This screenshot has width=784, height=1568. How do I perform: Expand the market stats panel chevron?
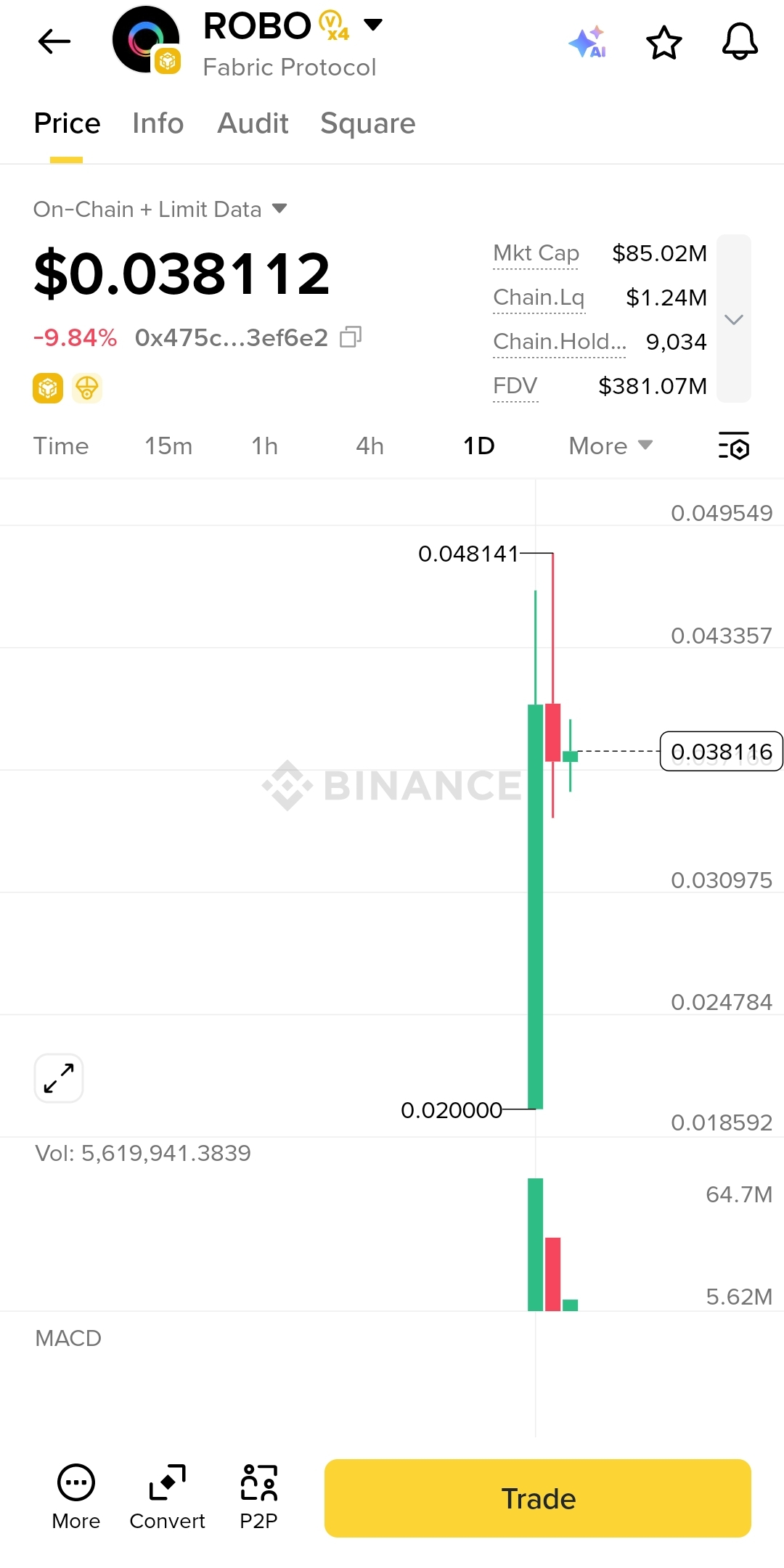(734, 319)
